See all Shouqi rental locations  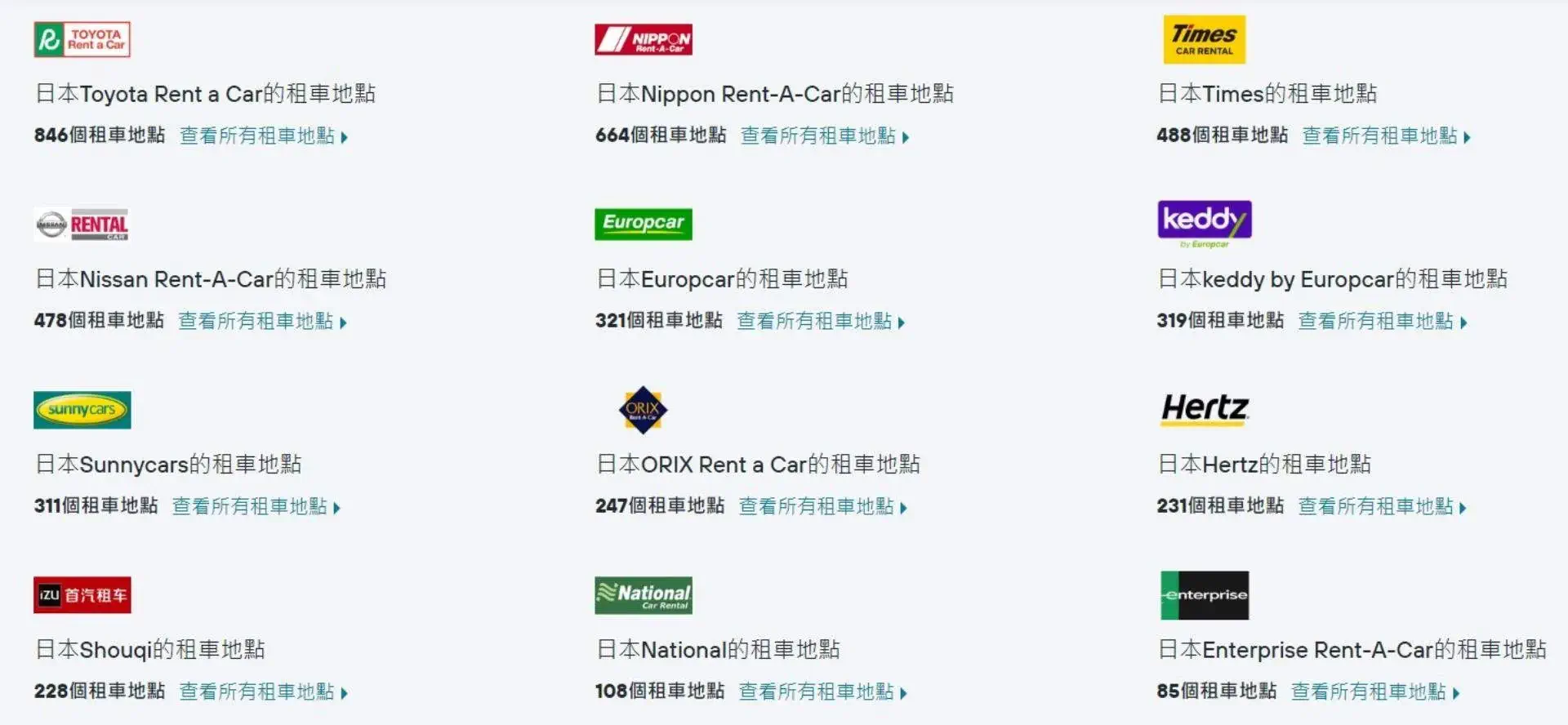tap(263, 692)
